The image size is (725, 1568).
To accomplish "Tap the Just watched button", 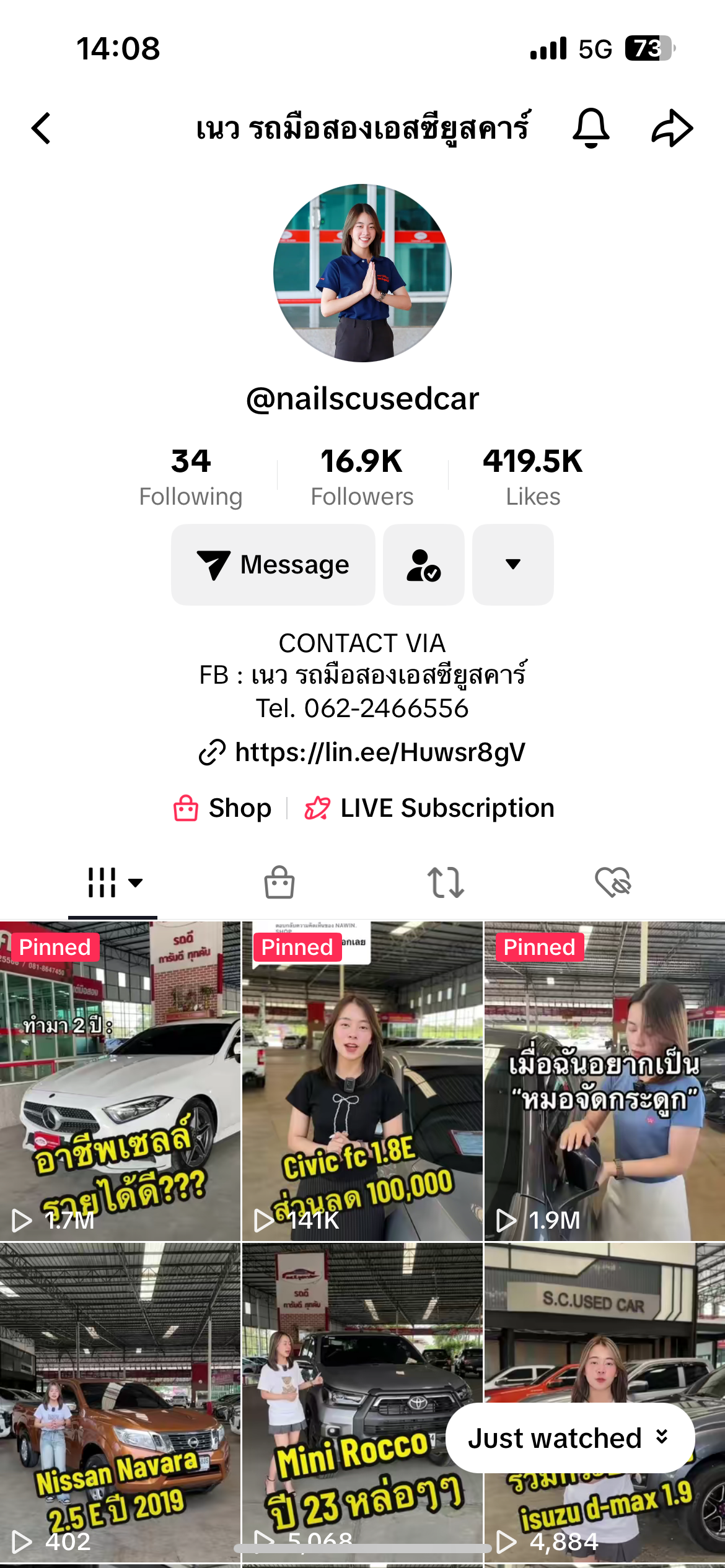I will [569, 1439].
